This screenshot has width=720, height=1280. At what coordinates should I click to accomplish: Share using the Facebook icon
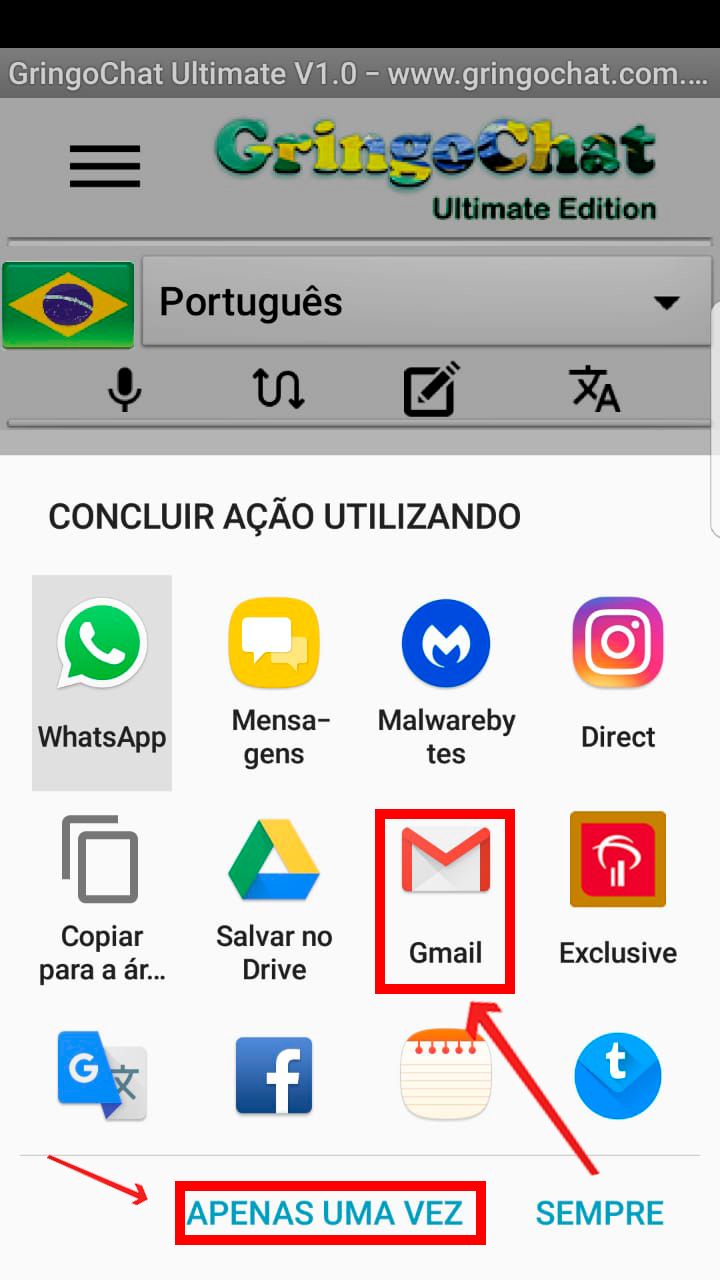(274, 1077)
